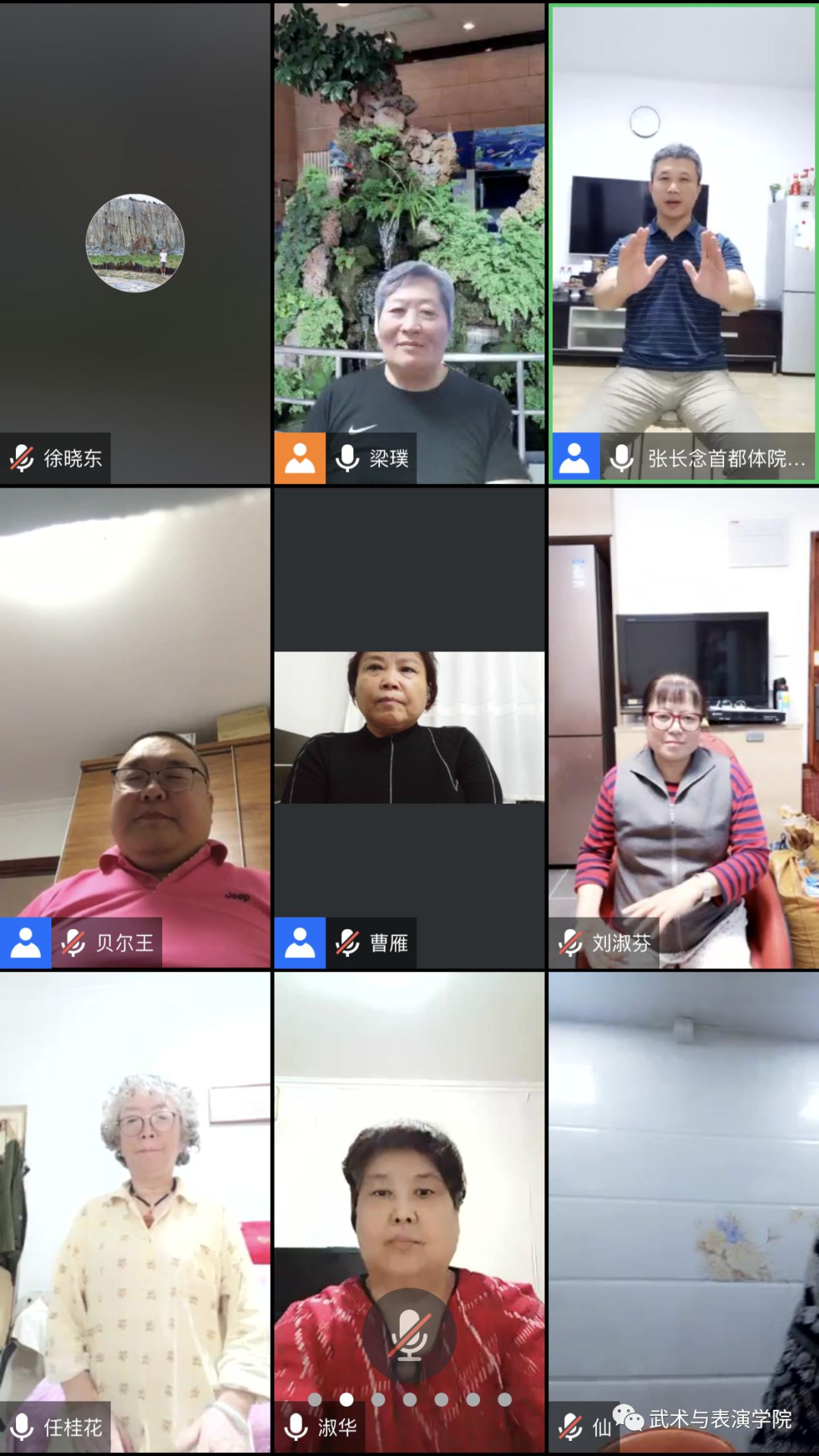The height and width of the screenshot is (1456, 819).
Task: Select 任桂花's video tile
Action: 135,1213
